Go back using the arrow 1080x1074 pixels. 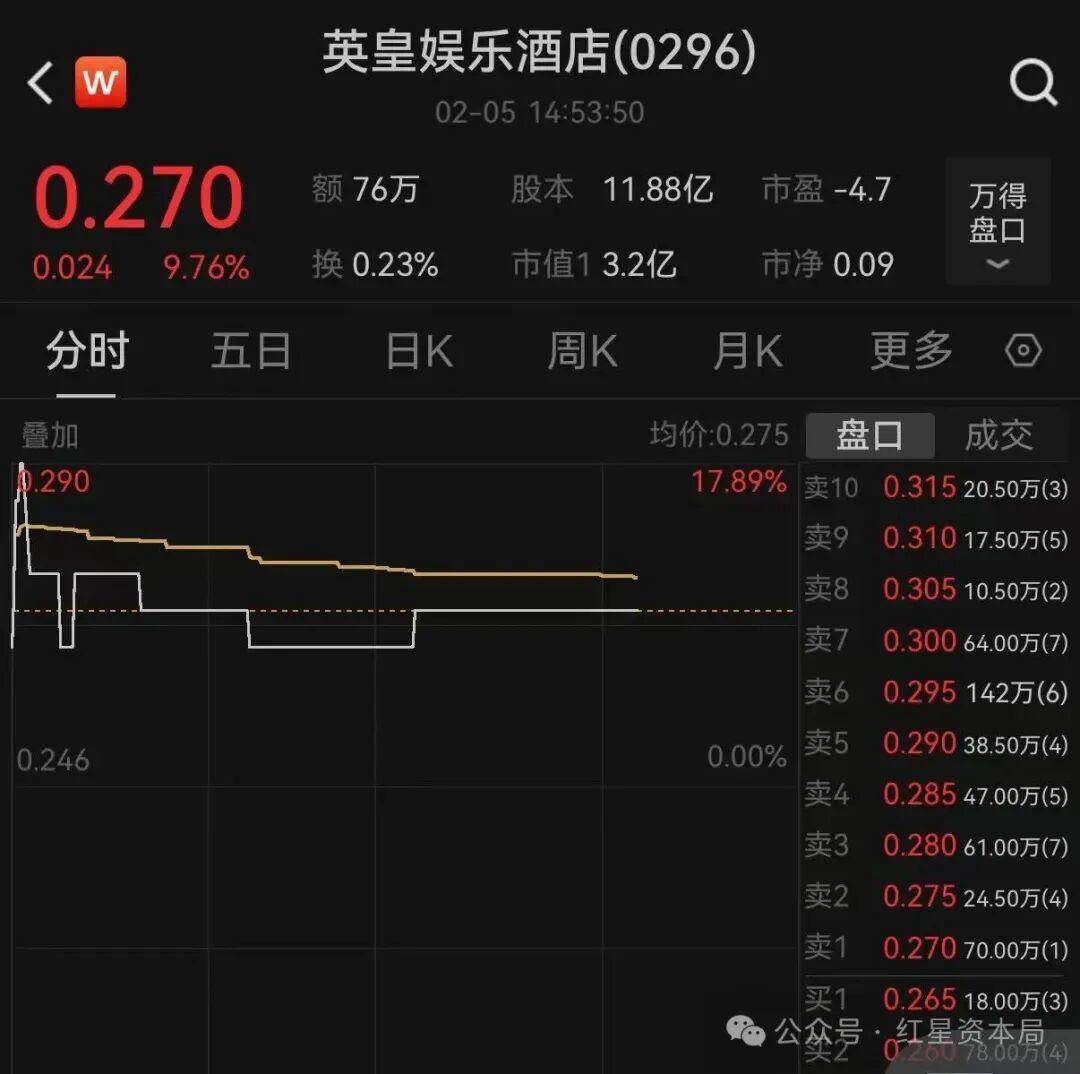[40, 83]
